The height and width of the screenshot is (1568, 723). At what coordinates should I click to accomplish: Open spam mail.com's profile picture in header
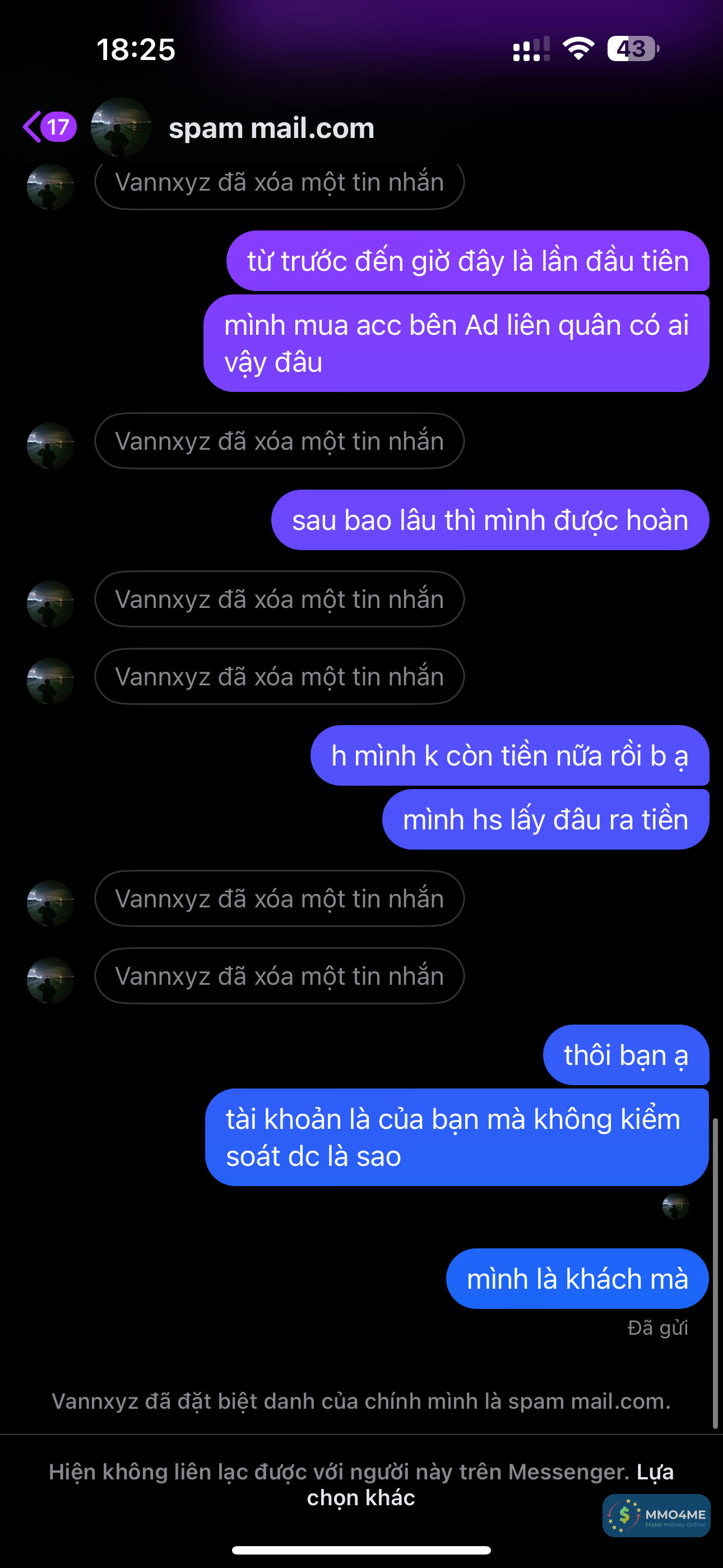121,127
